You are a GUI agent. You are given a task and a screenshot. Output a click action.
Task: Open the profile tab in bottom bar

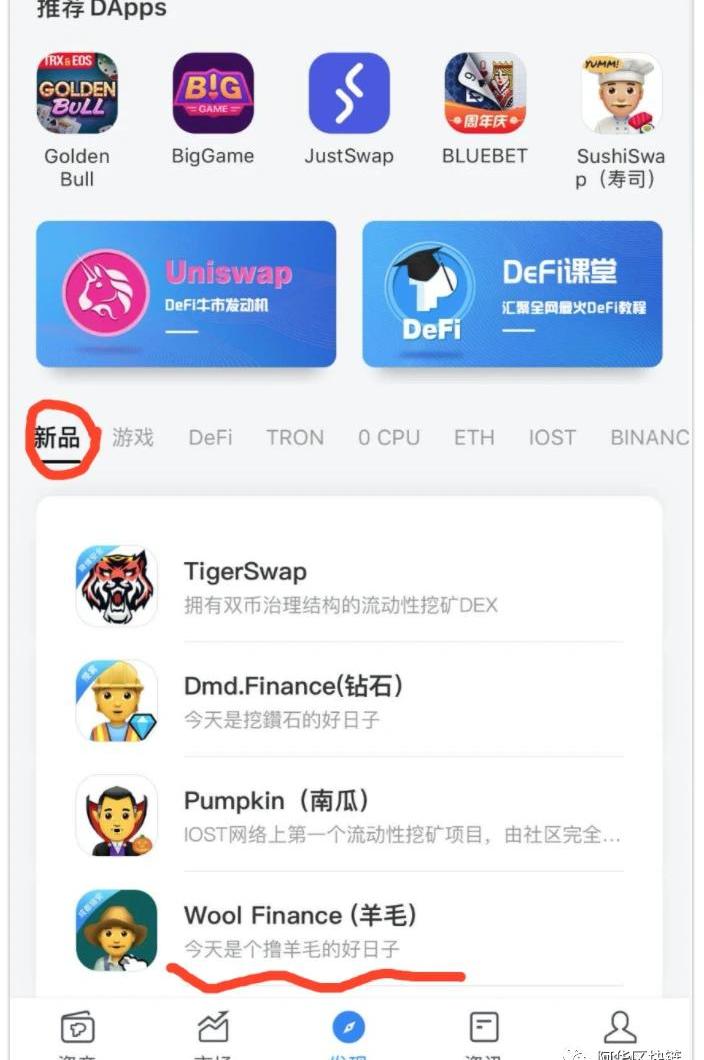click(x=620, y=1030)
